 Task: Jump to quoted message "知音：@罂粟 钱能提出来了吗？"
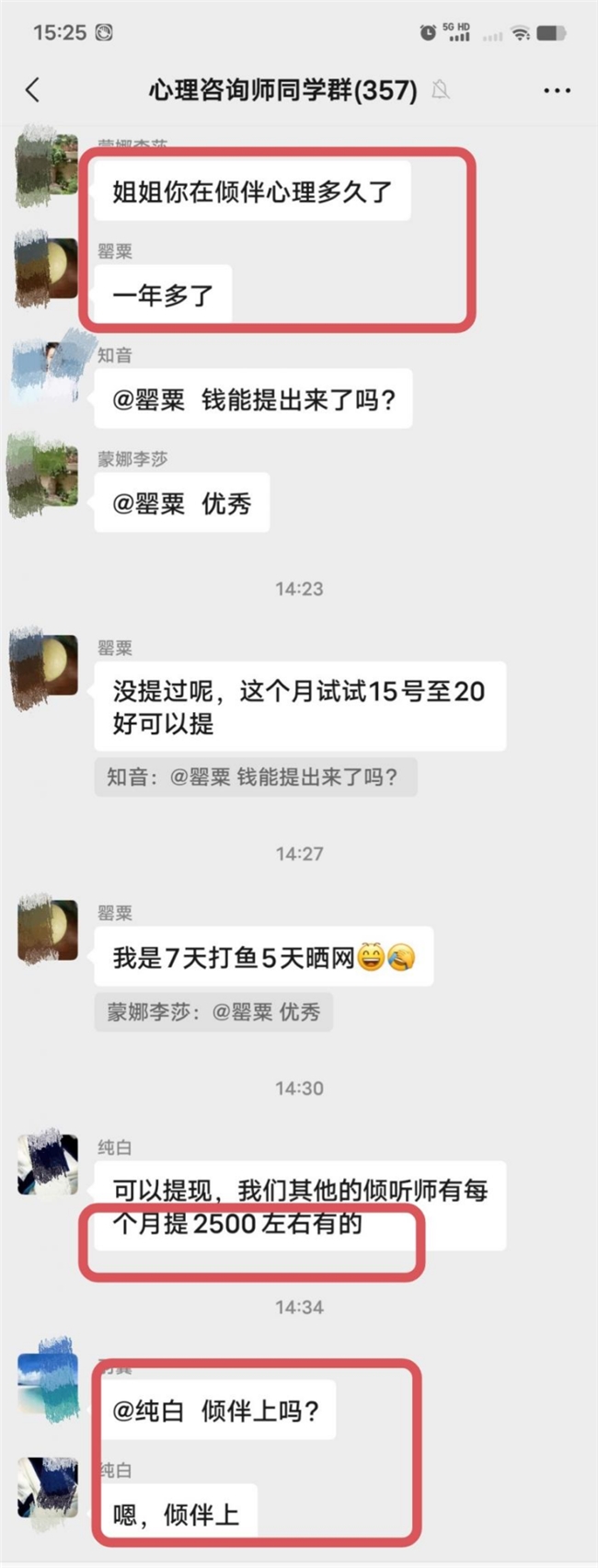click(x=255, y=777)
